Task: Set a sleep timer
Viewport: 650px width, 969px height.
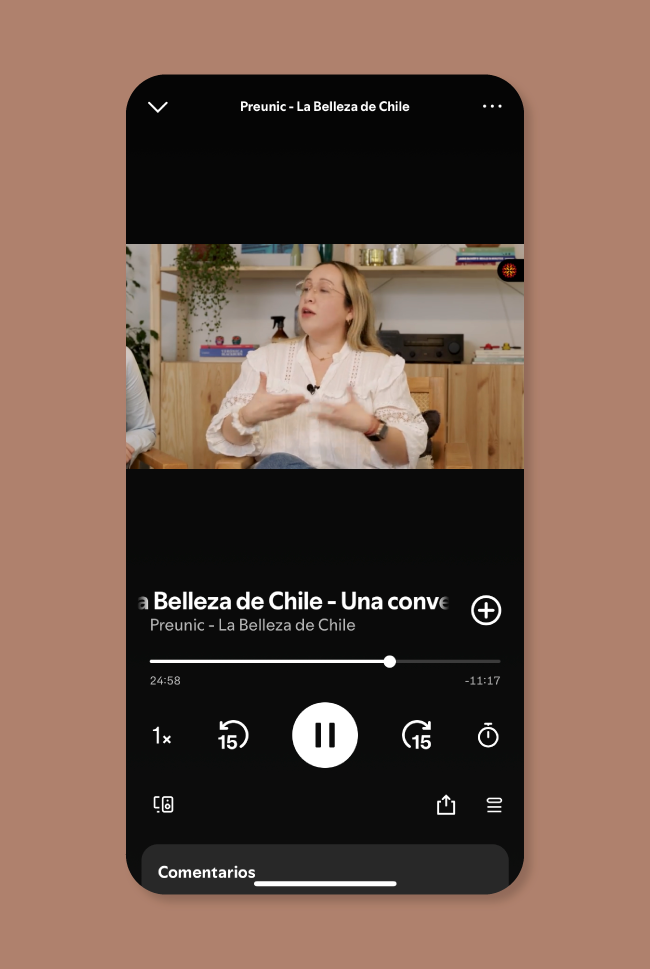Action: (x=488, y=735)
